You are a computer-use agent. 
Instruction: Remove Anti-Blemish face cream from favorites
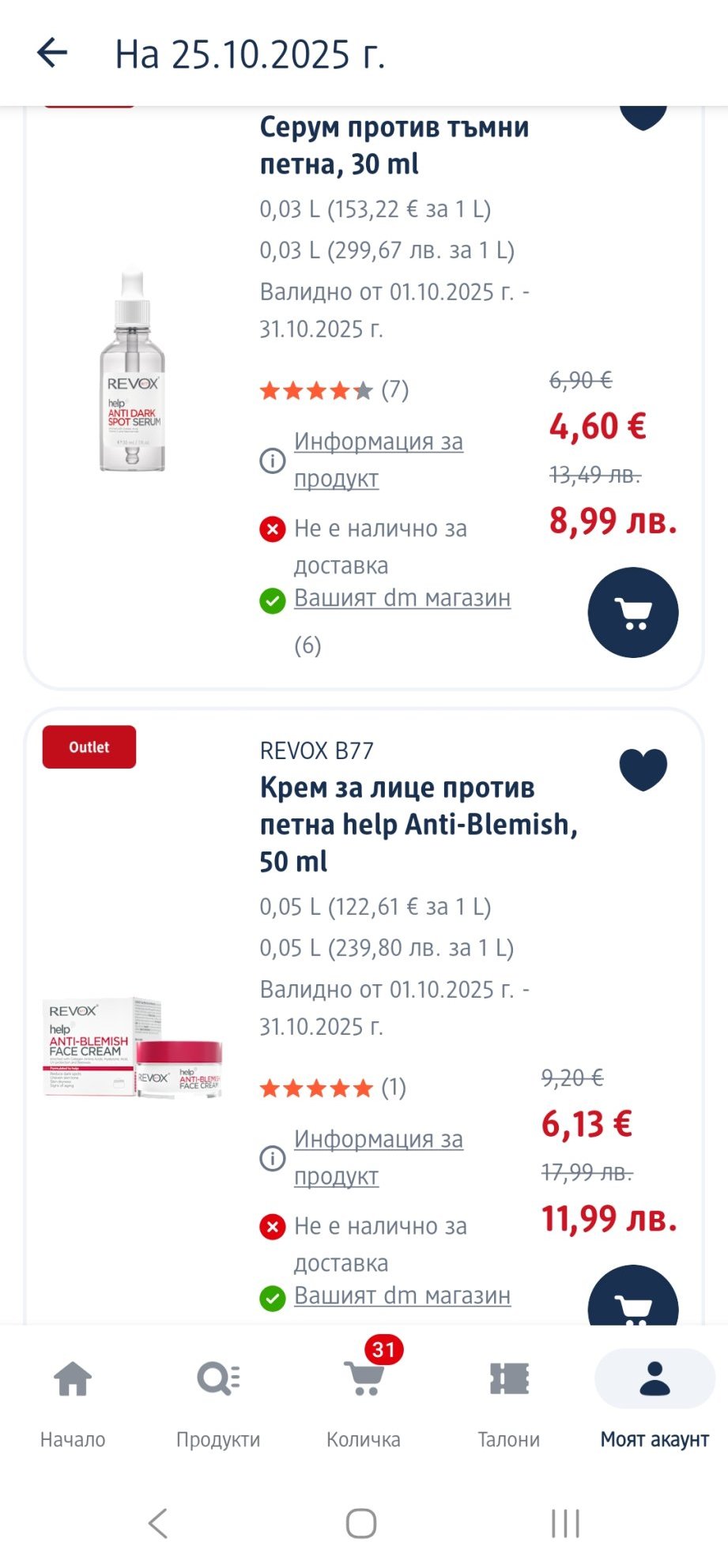tap(643, 769)
